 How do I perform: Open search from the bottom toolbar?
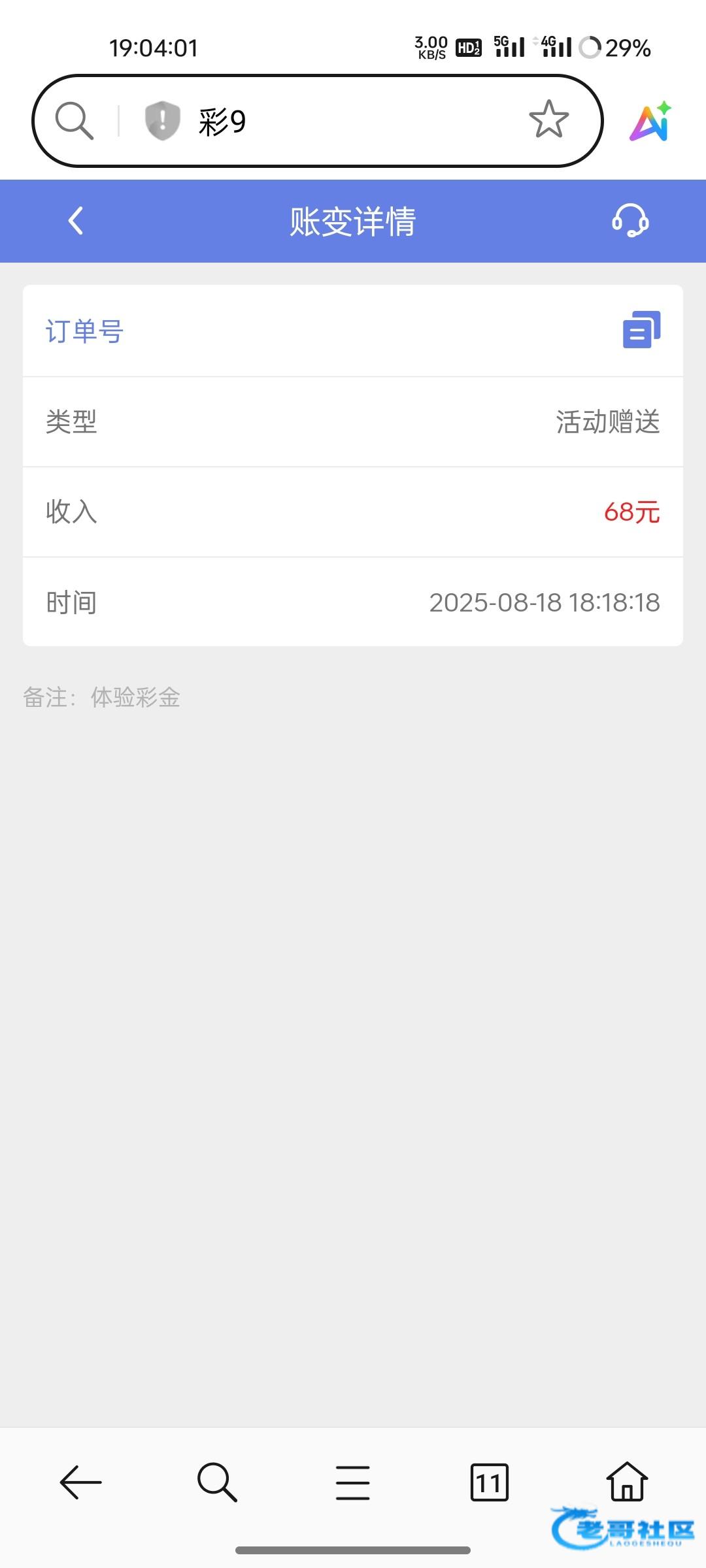[x=217, y=1482]
